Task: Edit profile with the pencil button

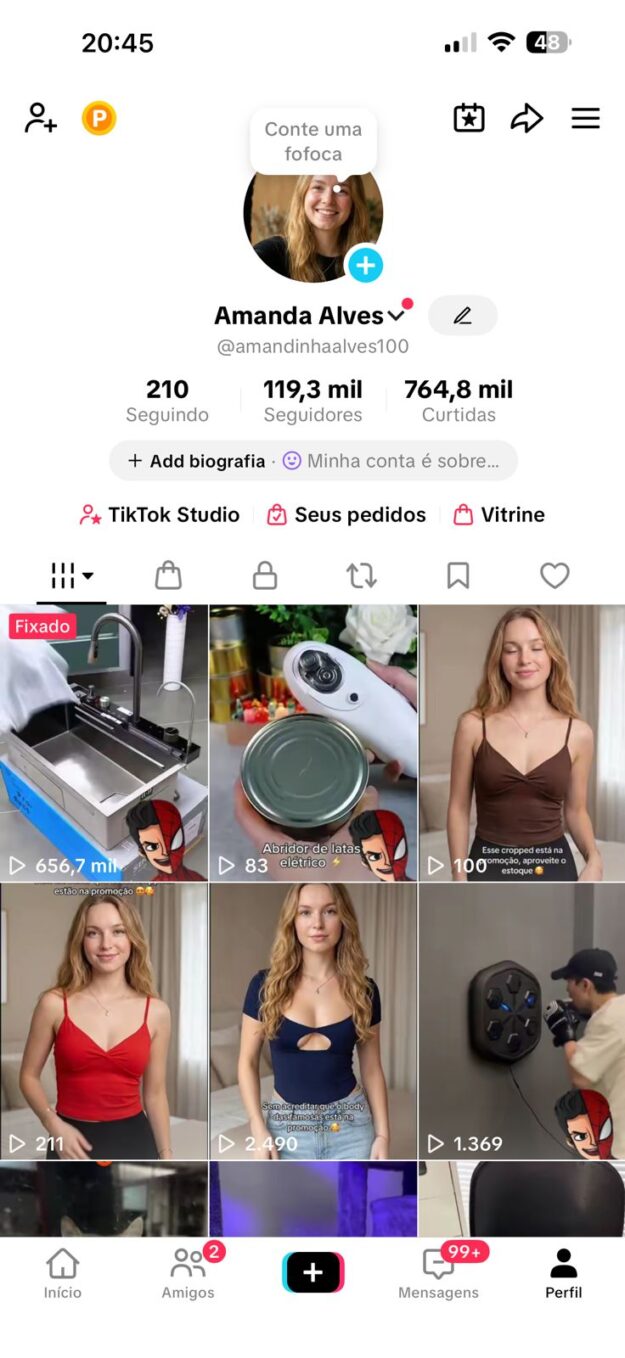Action: tap(462, 316)
